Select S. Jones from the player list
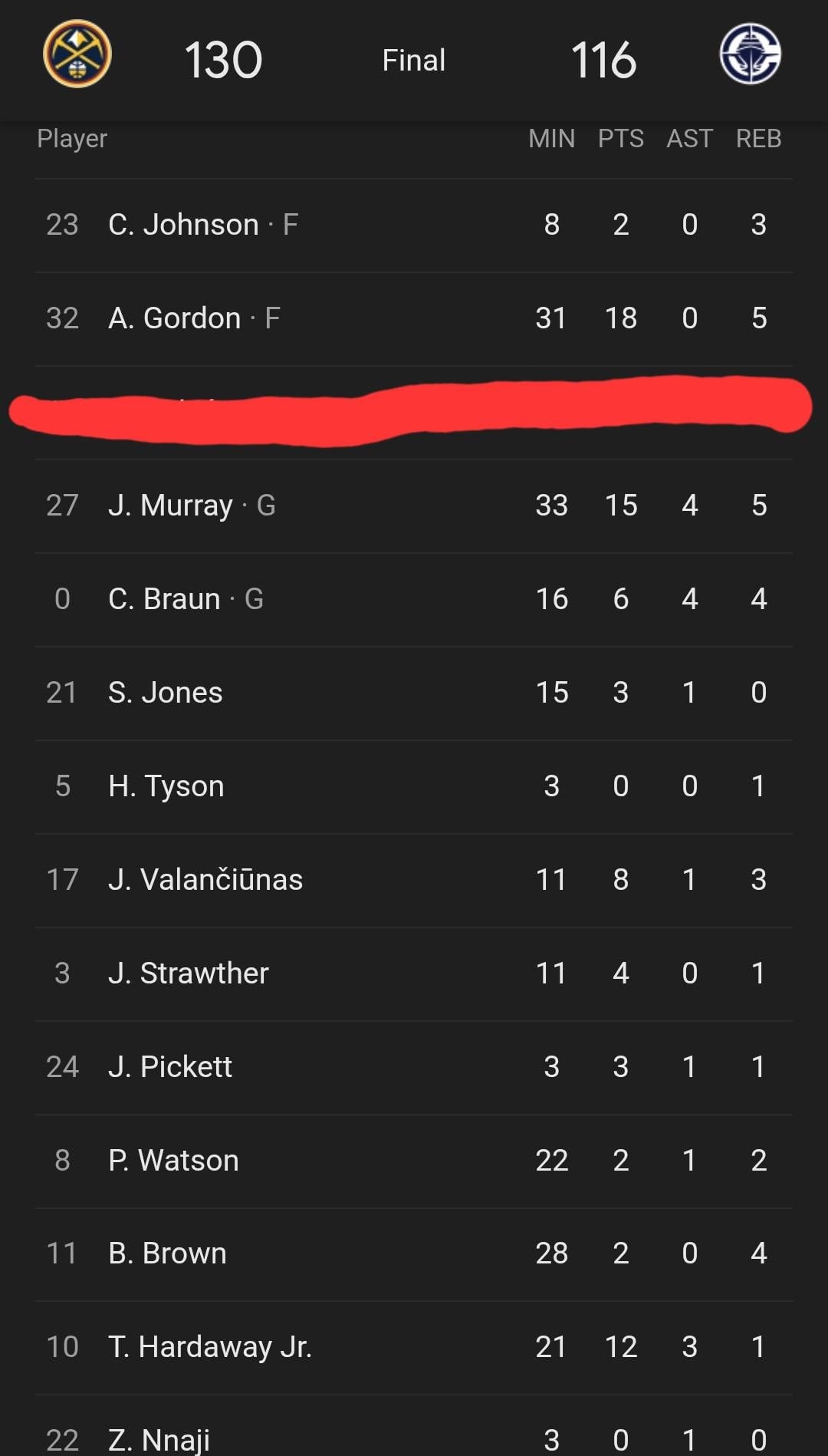The height and width of the screenshot is (1456, 828). [165, 693]
